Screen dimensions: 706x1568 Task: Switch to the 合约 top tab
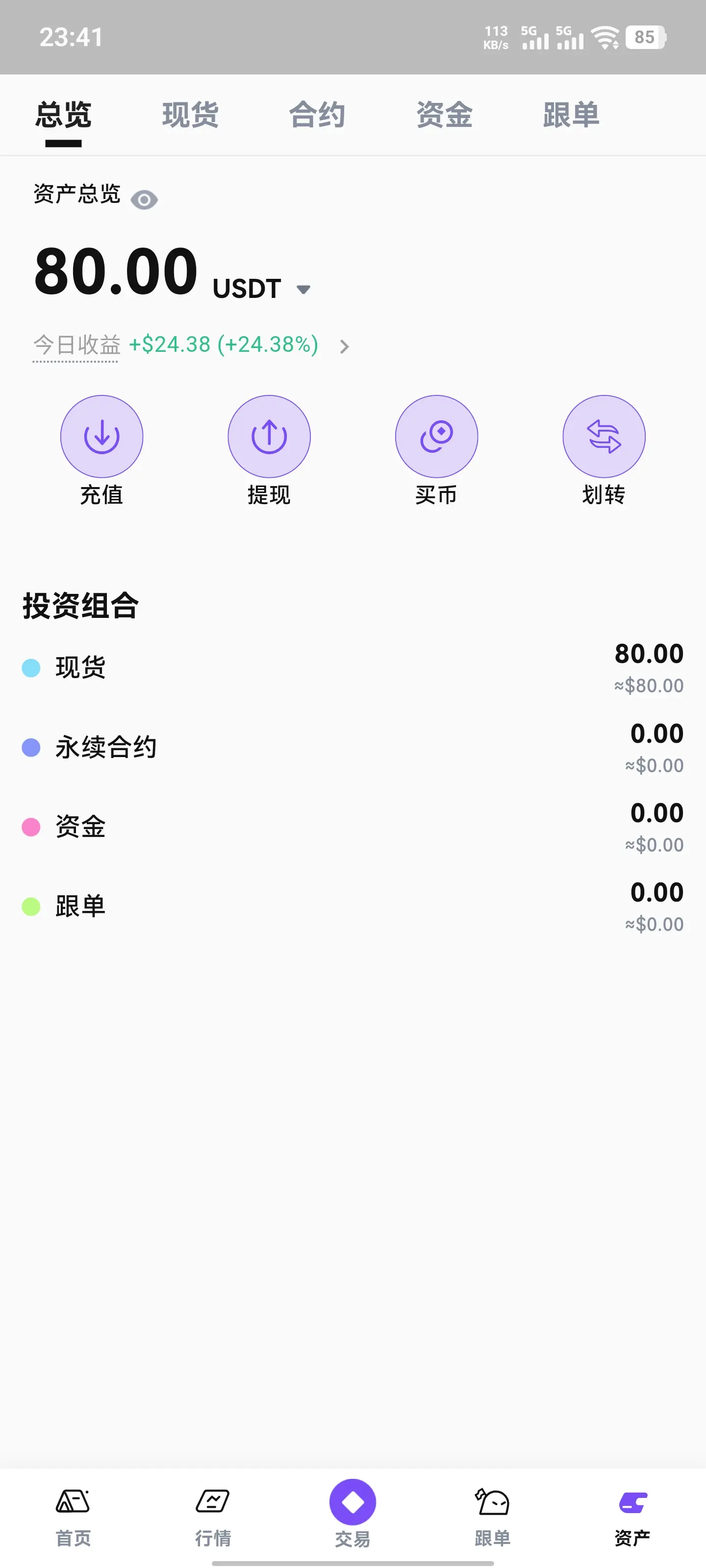click(317, 115)
